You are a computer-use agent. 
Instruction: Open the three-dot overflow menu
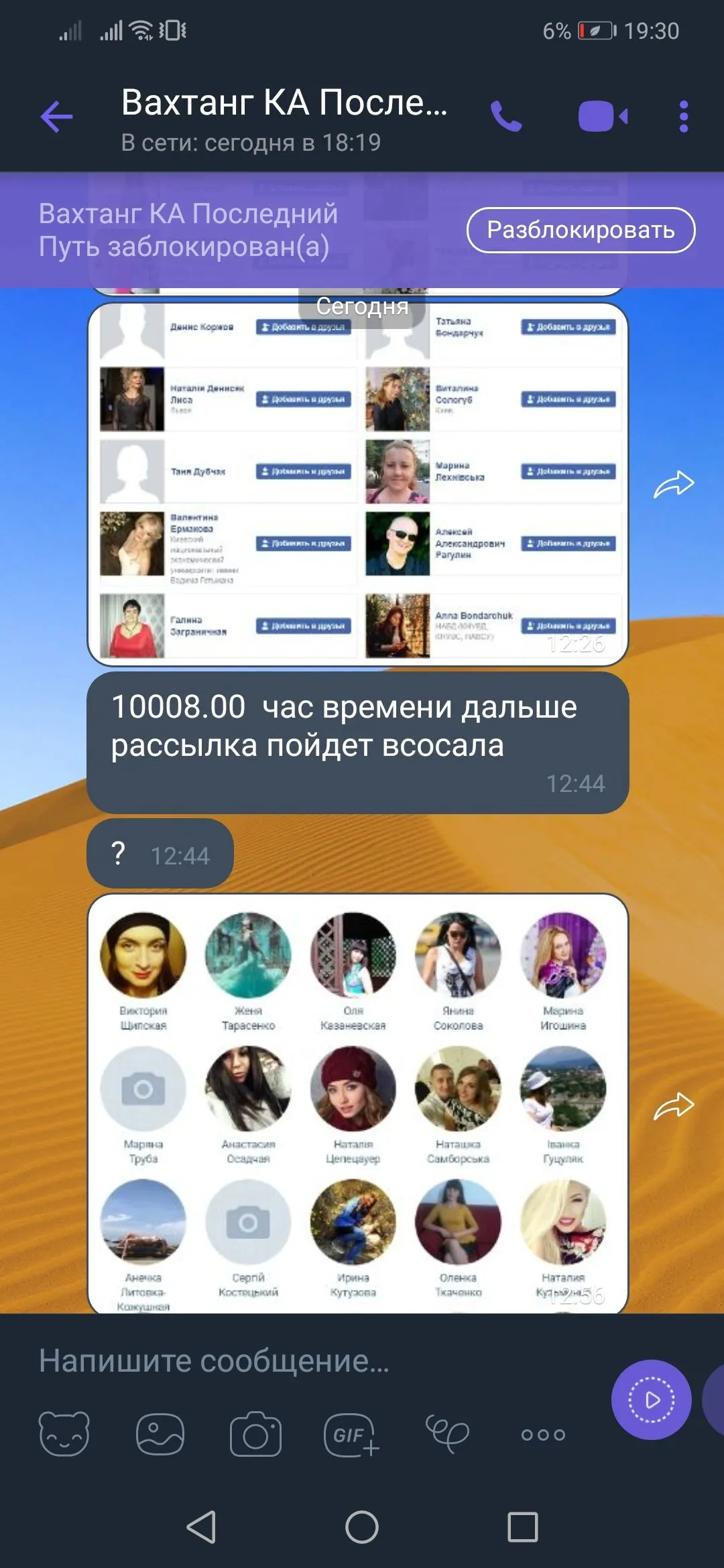683,117
